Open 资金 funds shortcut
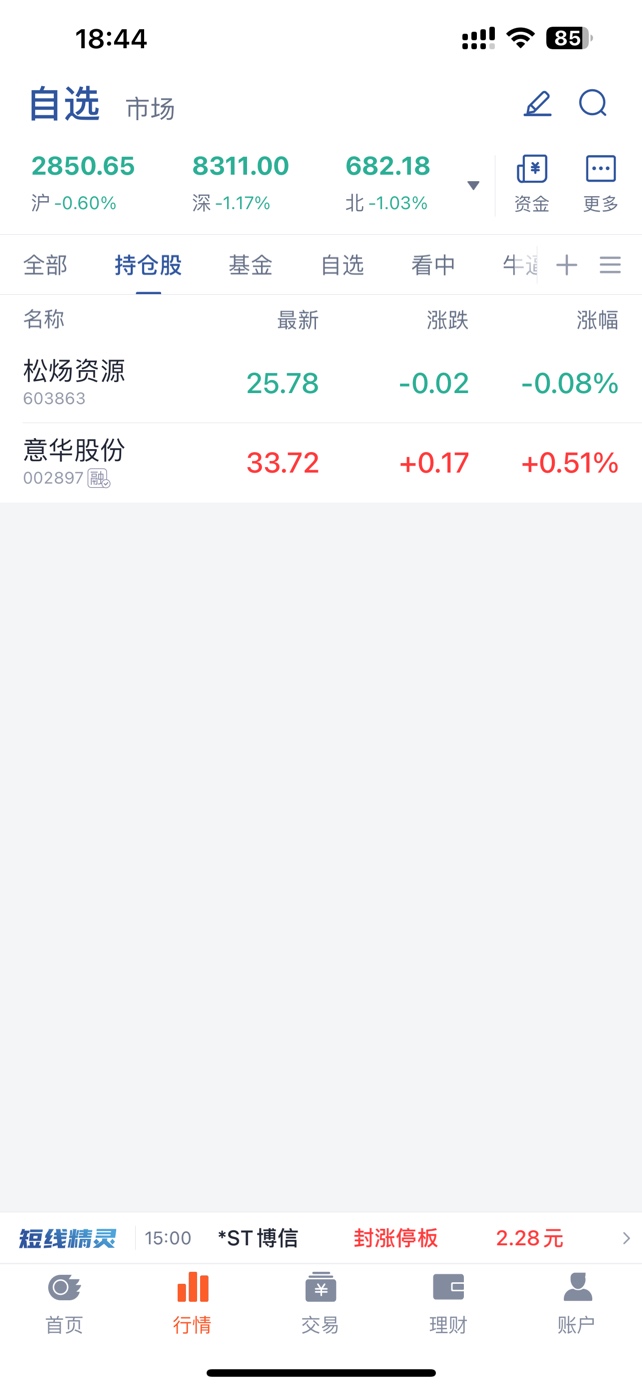 [x=532, y=184]
